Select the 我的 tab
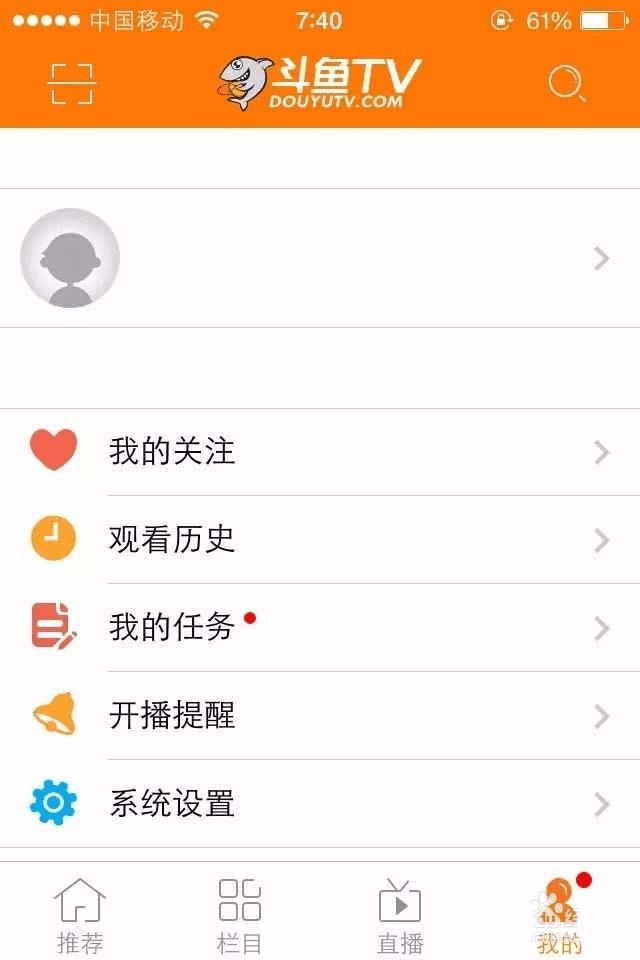The image size is (640, 960). coord(560,914)
